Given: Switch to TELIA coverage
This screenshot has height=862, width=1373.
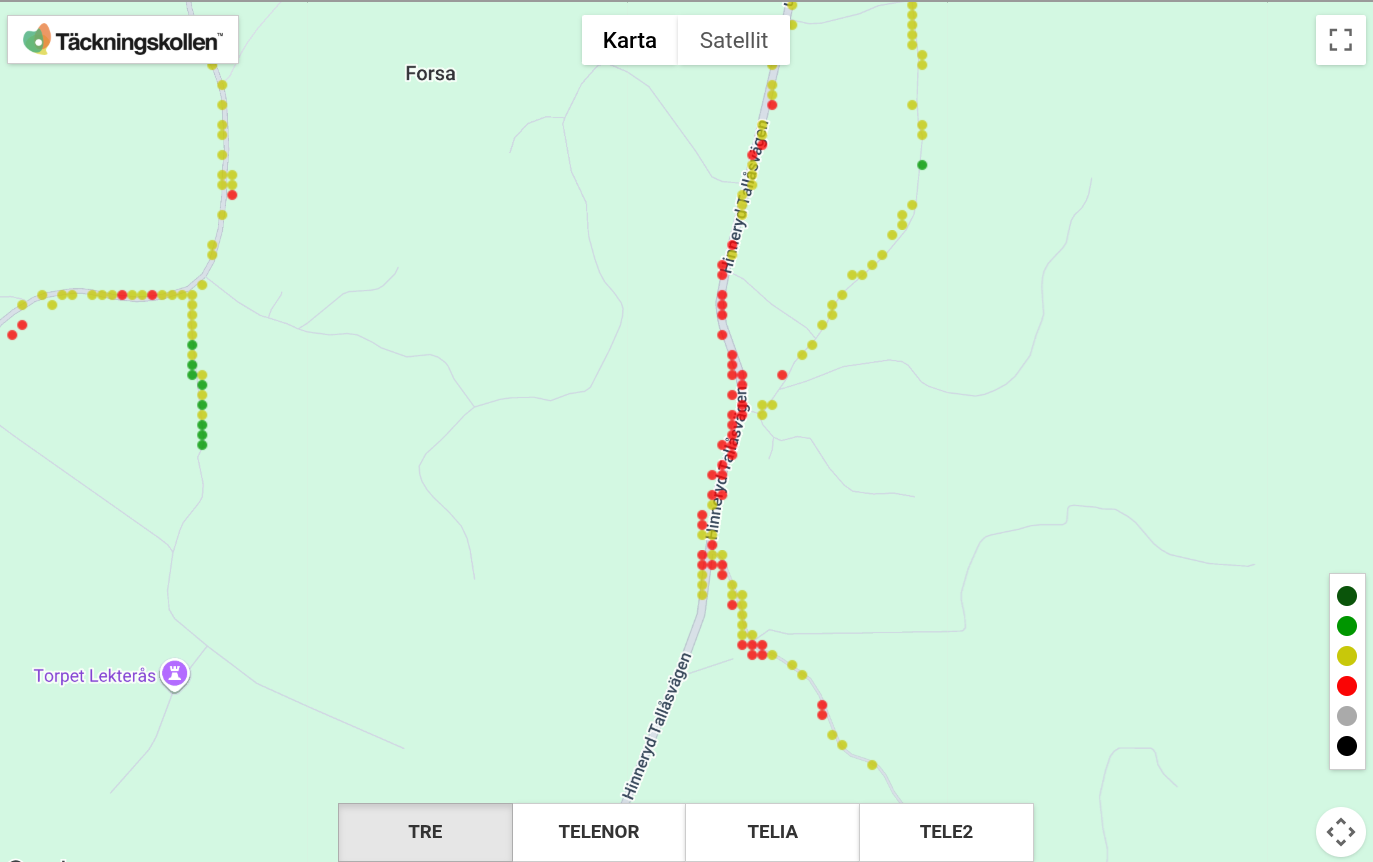Looking at the screenshot, I should [x=772, y=832].
